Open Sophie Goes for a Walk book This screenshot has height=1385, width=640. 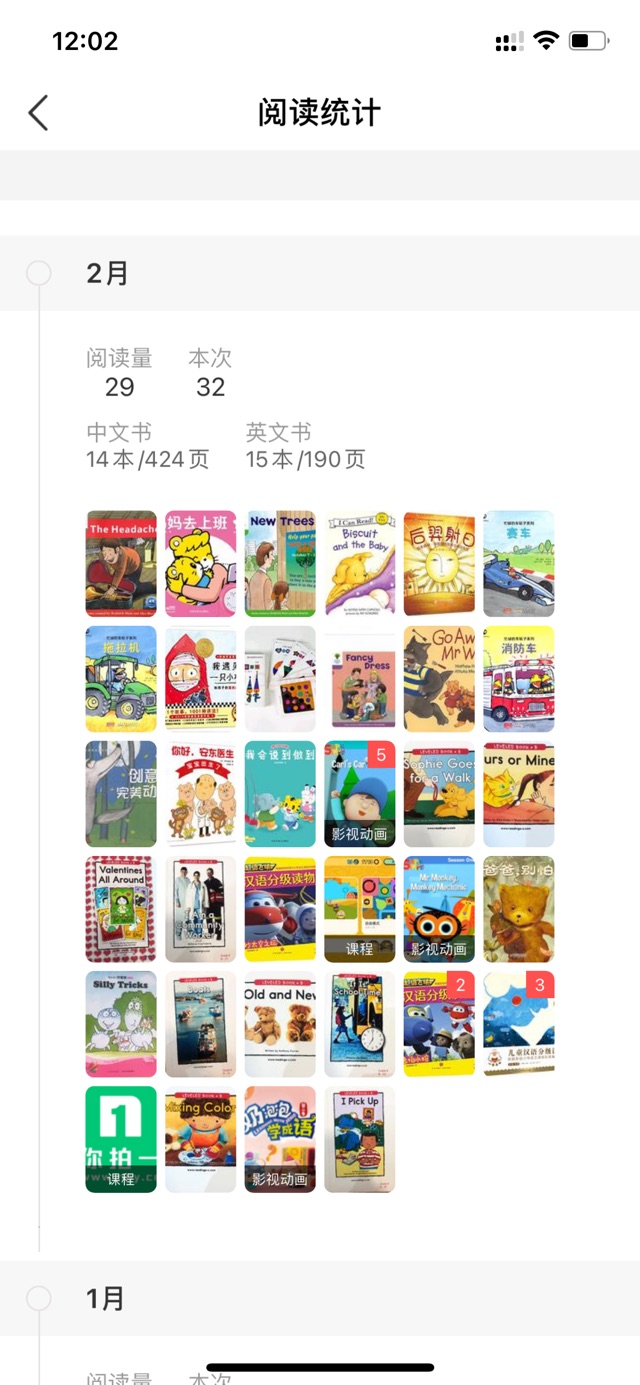pyautogui.click(x=439, y=794)
